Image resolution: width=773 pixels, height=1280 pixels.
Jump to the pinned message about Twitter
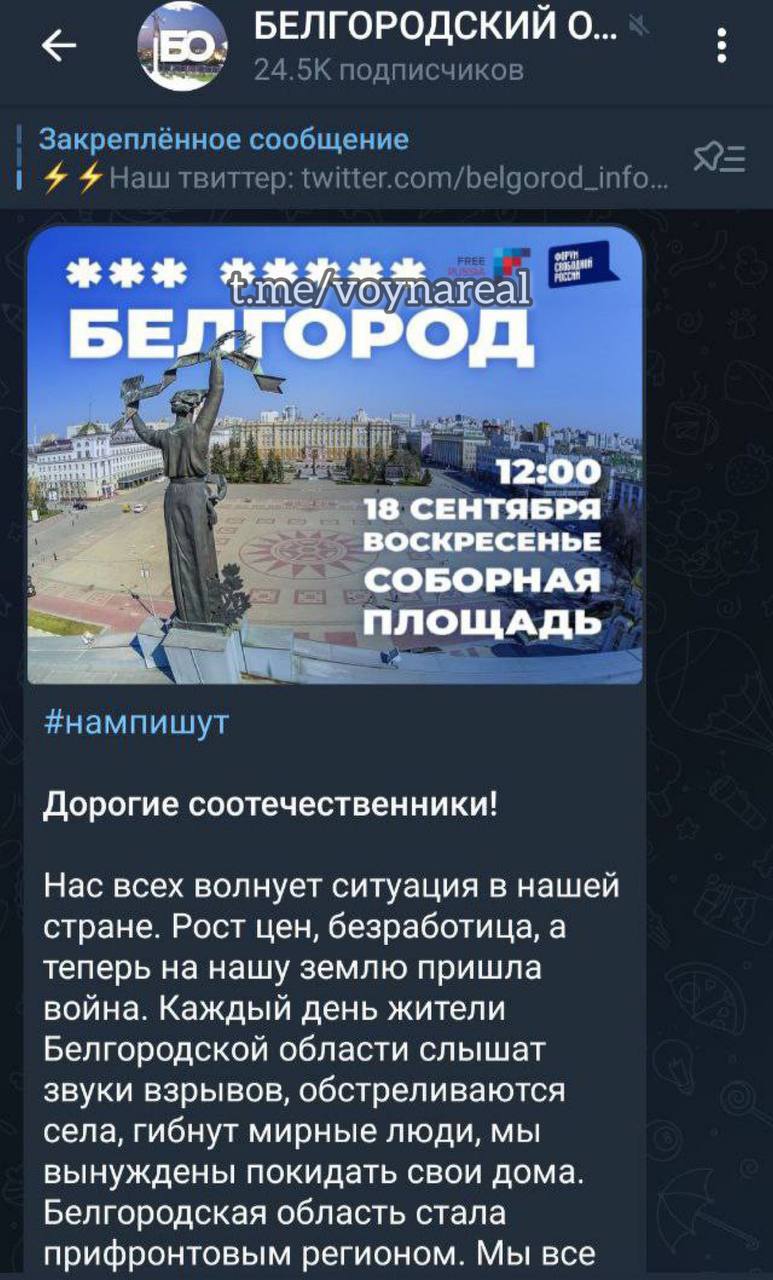click(350, 158)
